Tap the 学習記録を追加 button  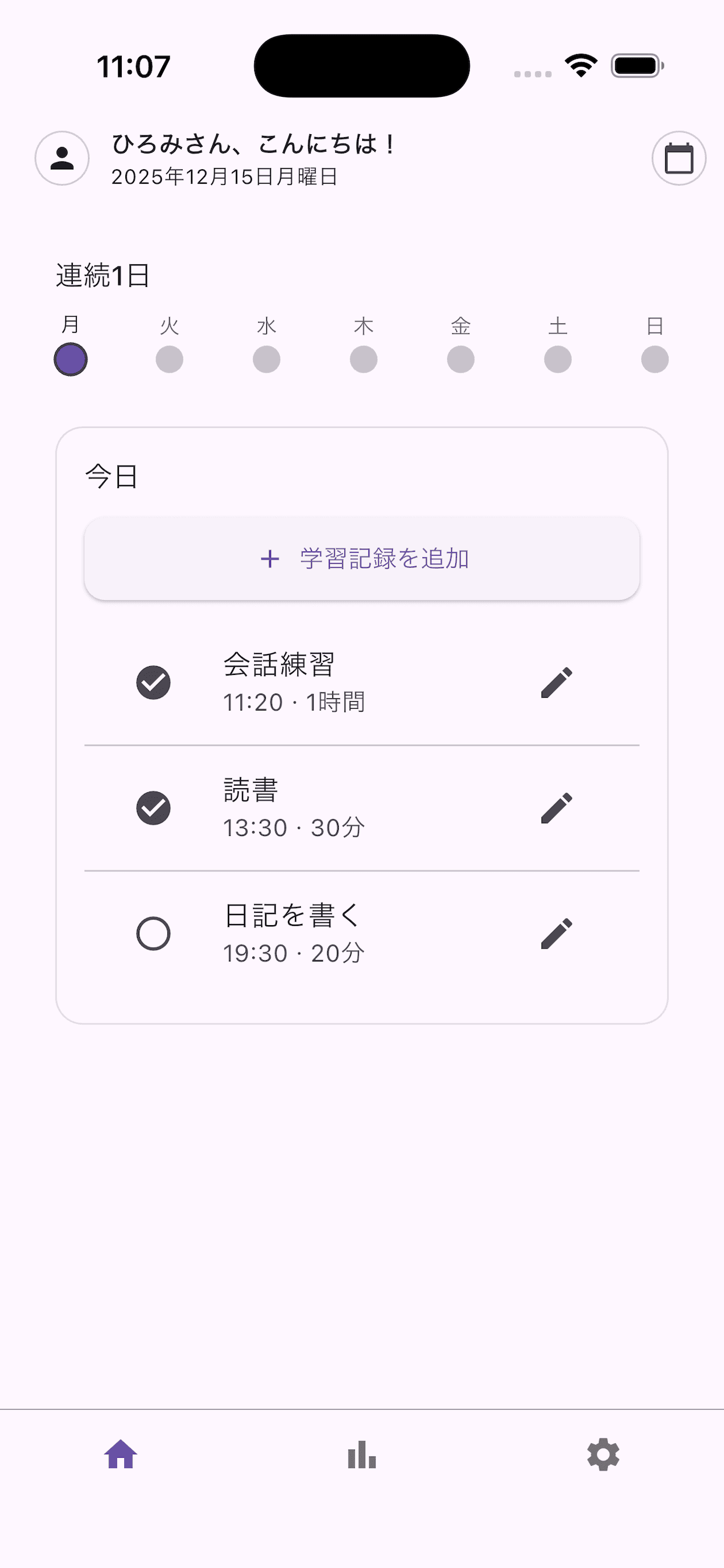(361, 558)
